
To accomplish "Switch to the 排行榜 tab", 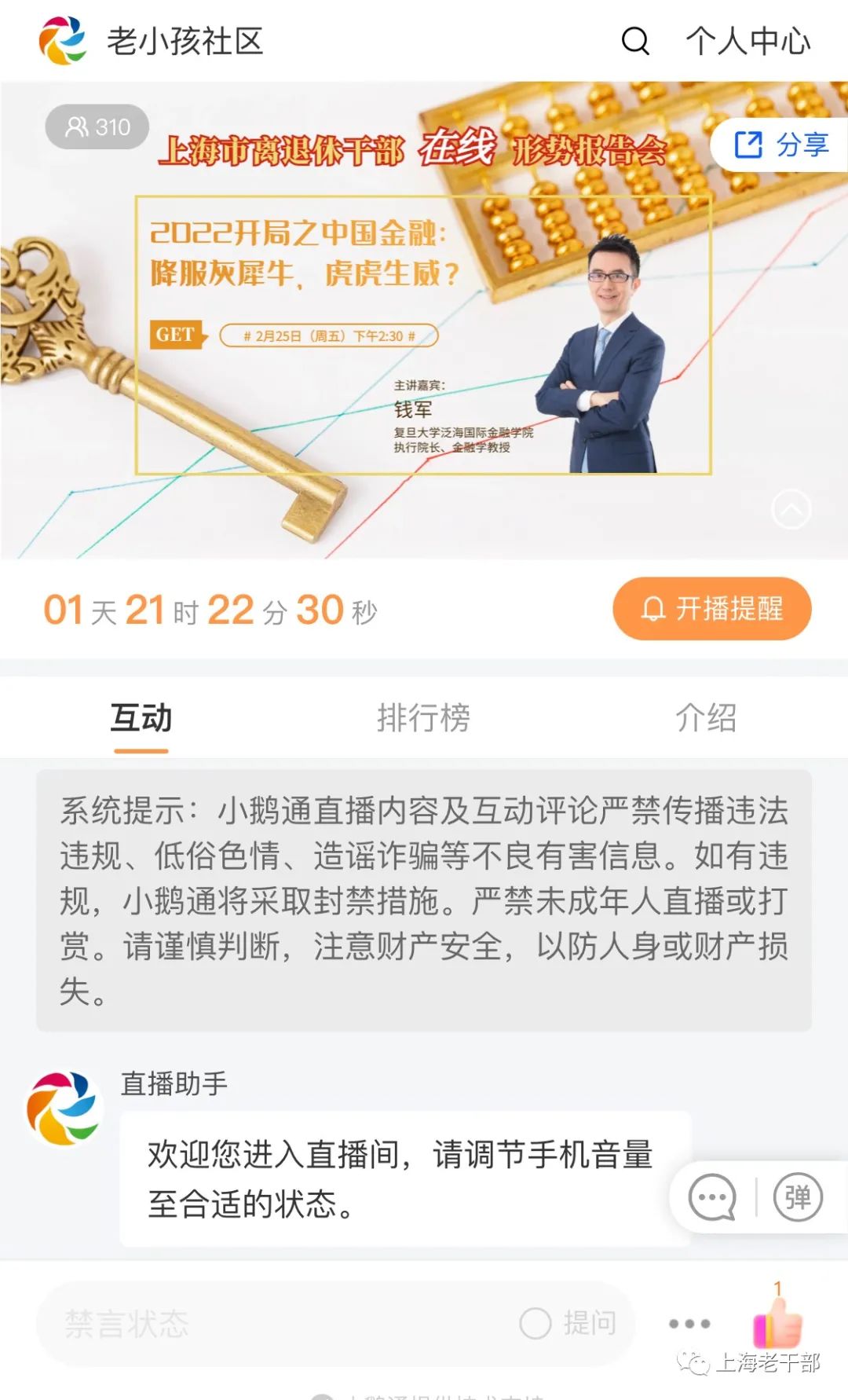I will [x=423, y=717].
